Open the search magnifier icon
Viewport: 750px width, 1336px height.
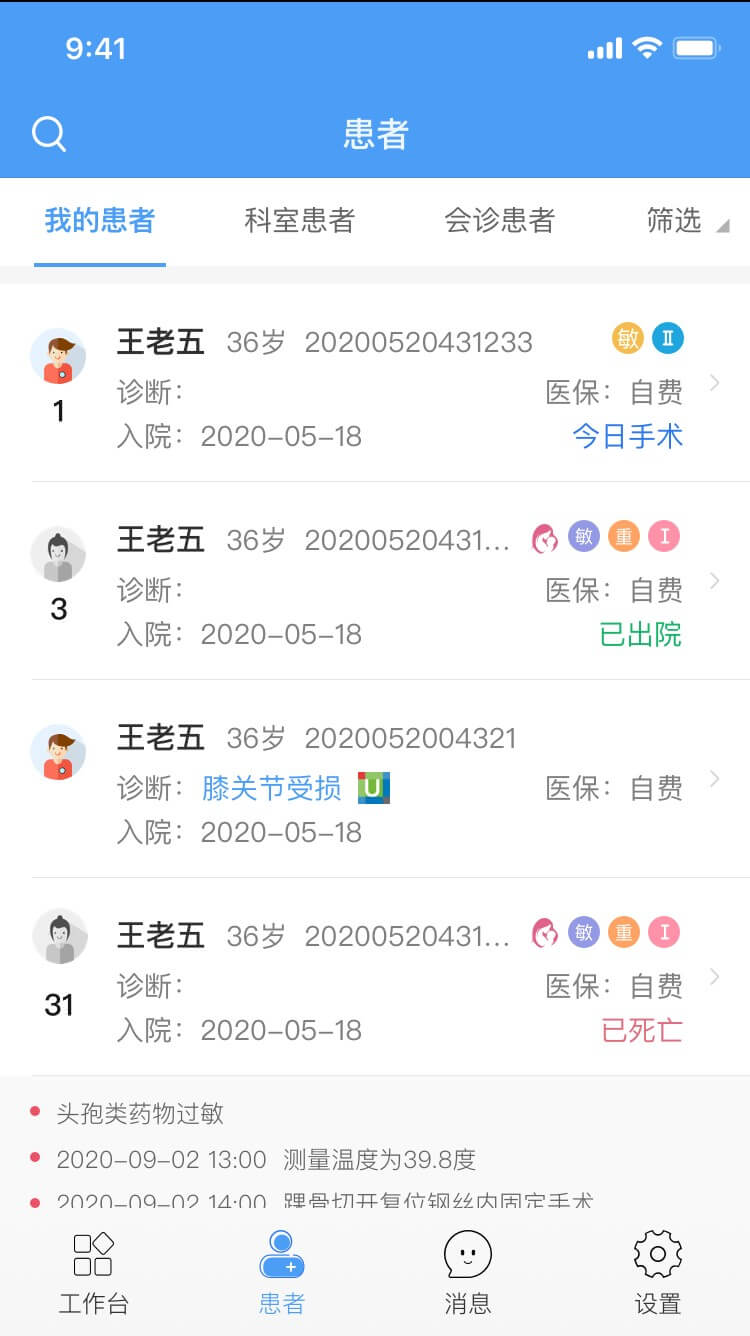[49, 134]
